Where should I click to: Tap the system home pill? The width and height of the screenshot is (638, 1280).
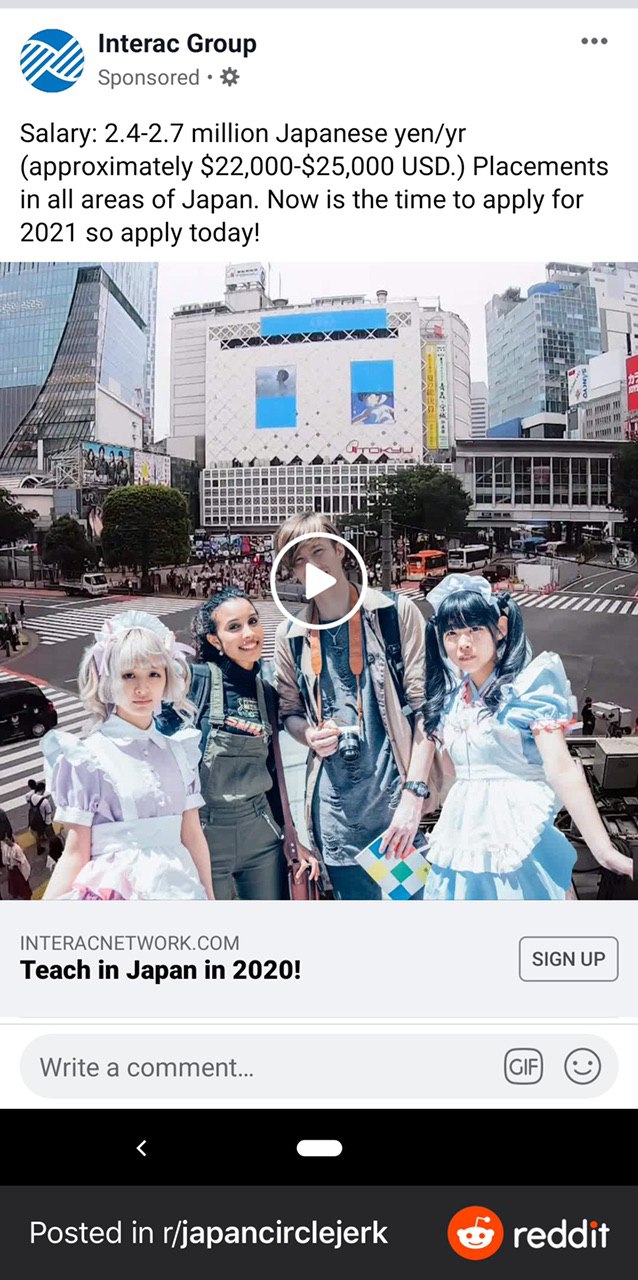319,1148
